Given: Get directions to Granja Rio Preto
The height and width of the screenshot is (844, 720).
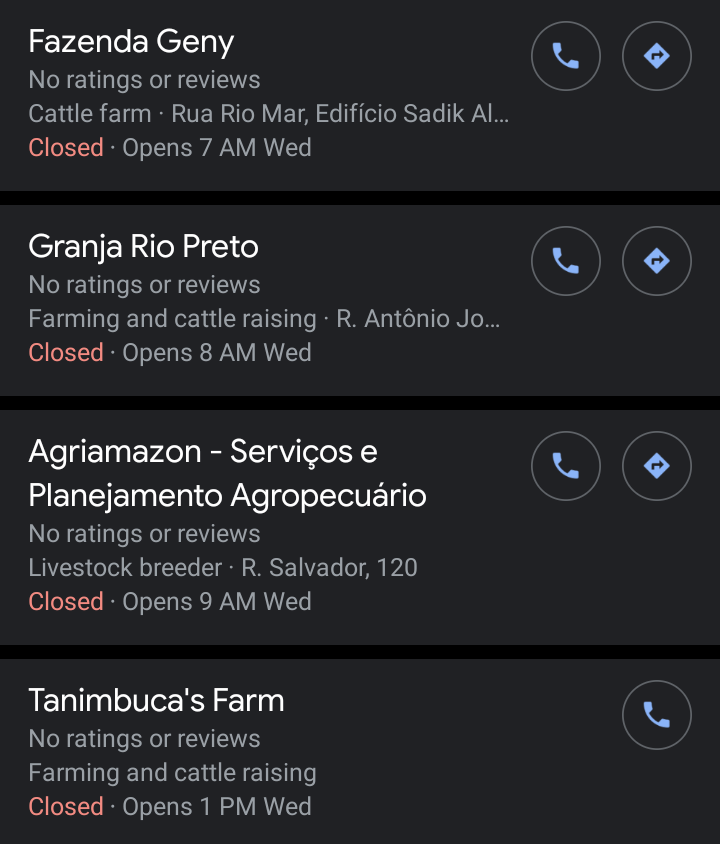Looking at the screenshot, I should pos(656,261).
